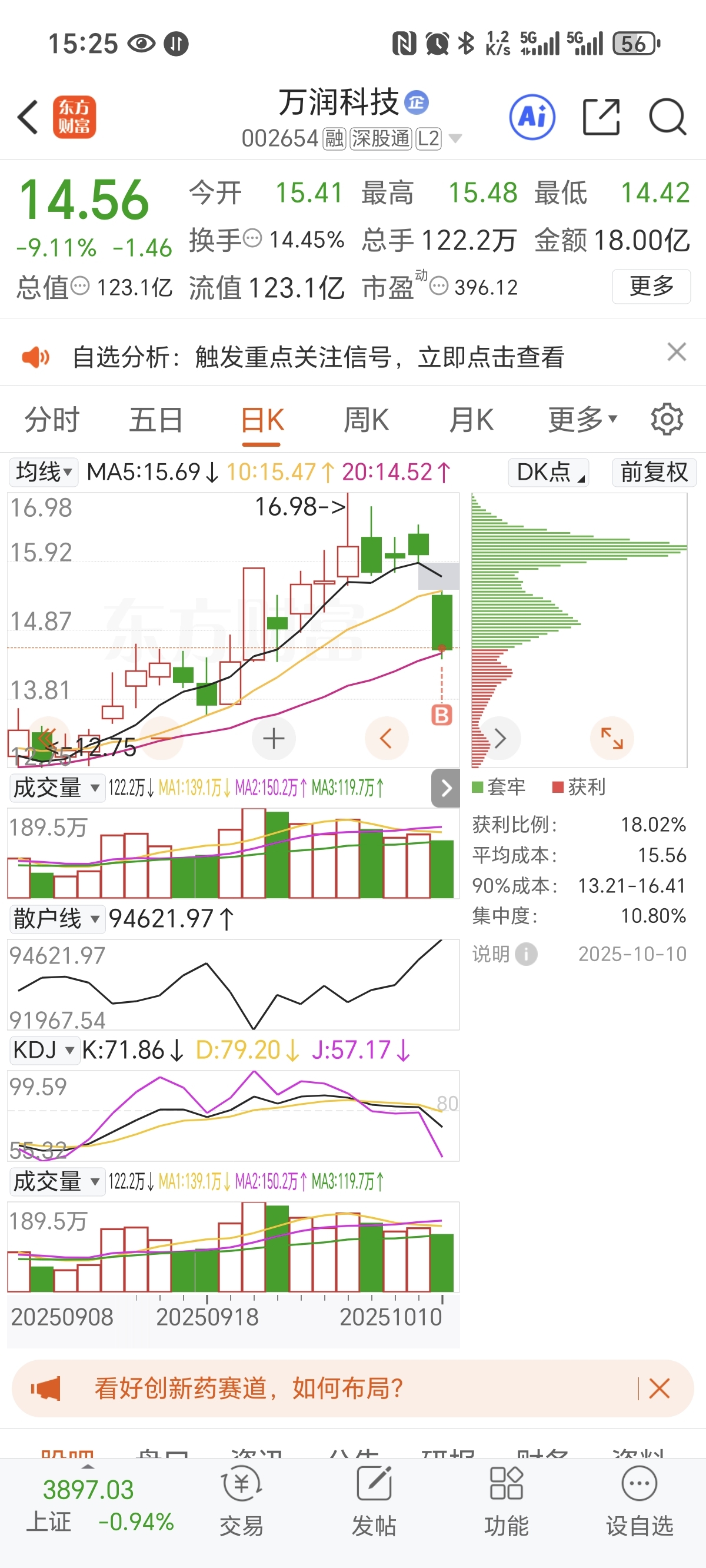
Task: Dismiss the 自选分析 notice
Action: [676, 352]
